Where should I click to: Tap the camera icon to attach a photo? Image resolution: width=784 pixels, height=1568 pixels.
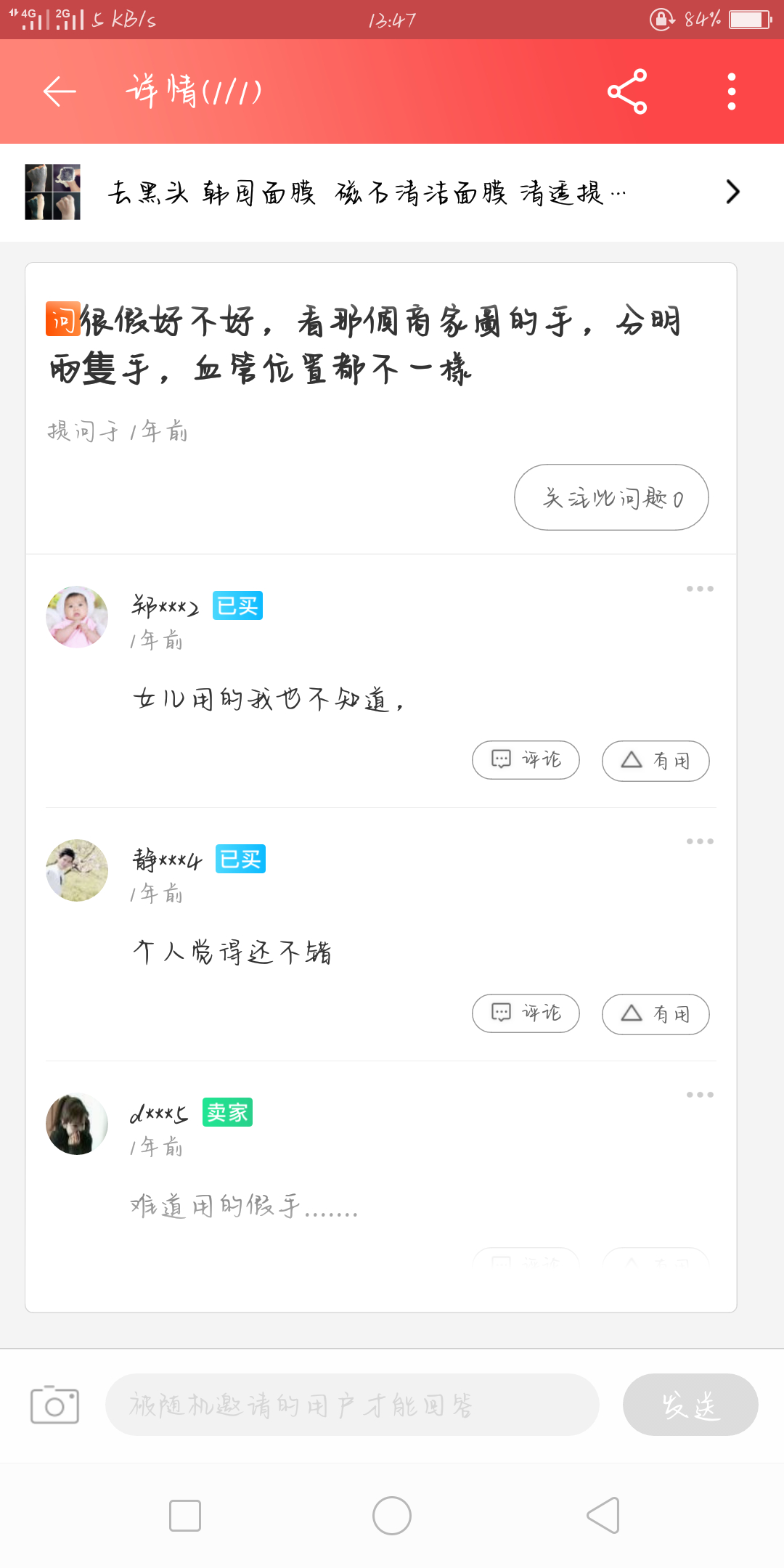click(x=54, y=1405)
